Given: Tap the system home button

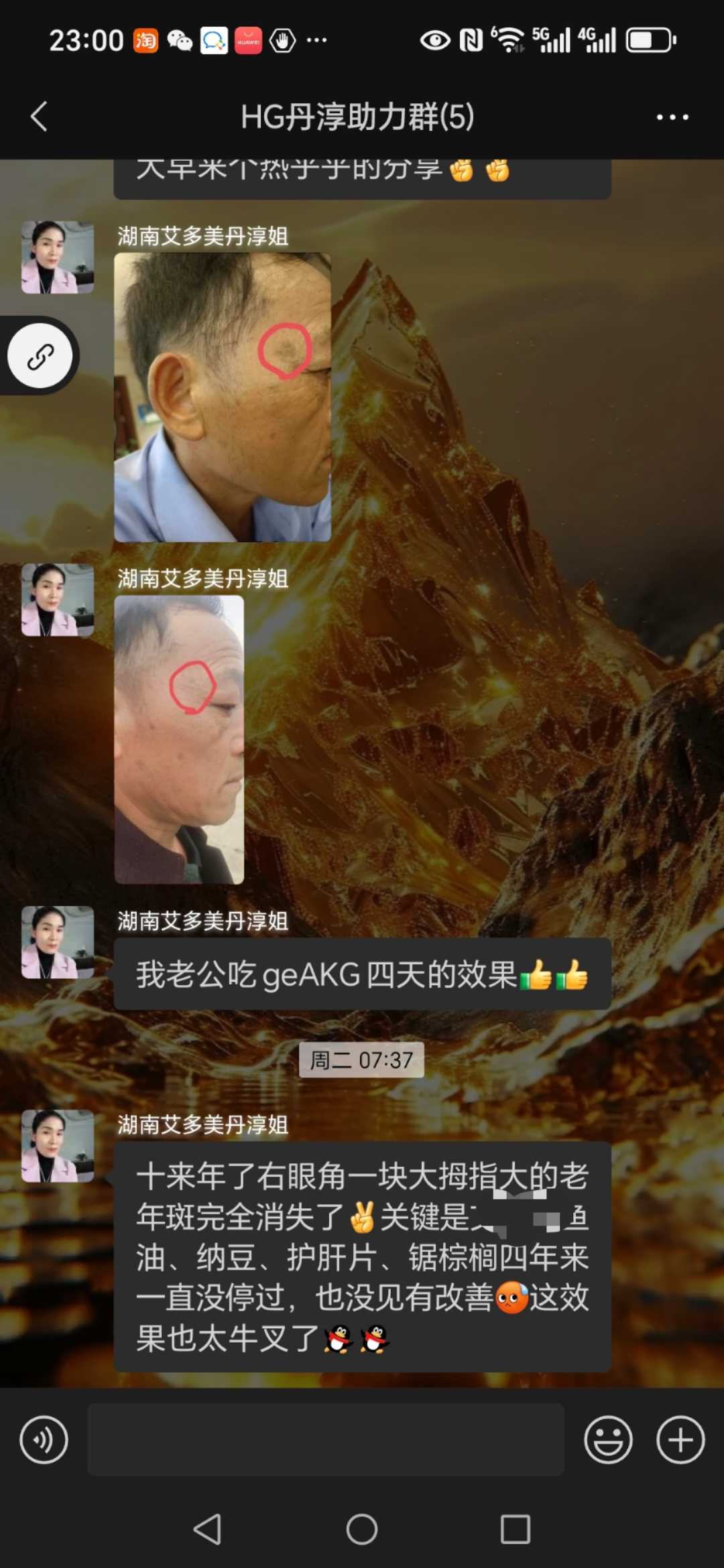Looking at the screenshot, I should pyautogui.click(x=362, y=1529).
